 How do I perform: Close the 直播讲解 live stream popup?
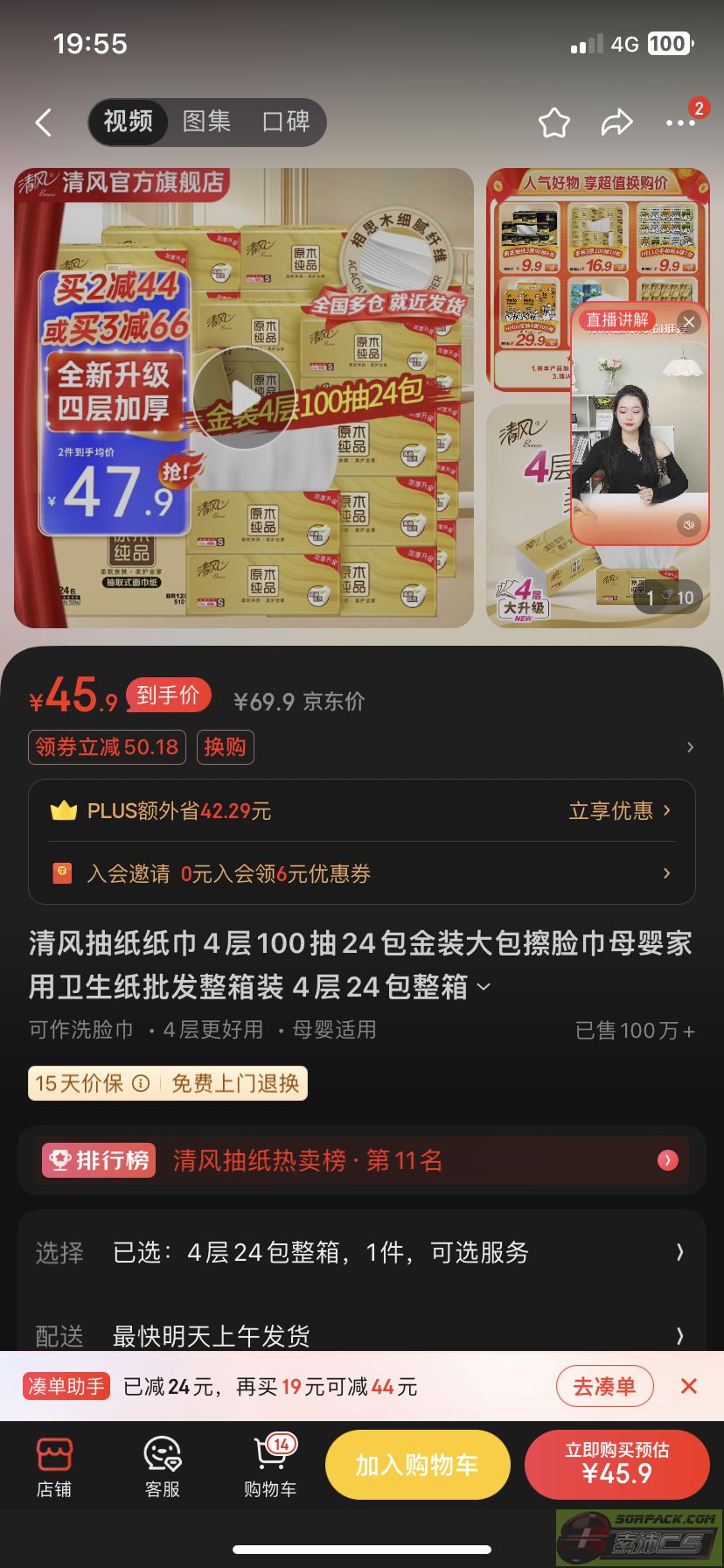pos(689,321)
